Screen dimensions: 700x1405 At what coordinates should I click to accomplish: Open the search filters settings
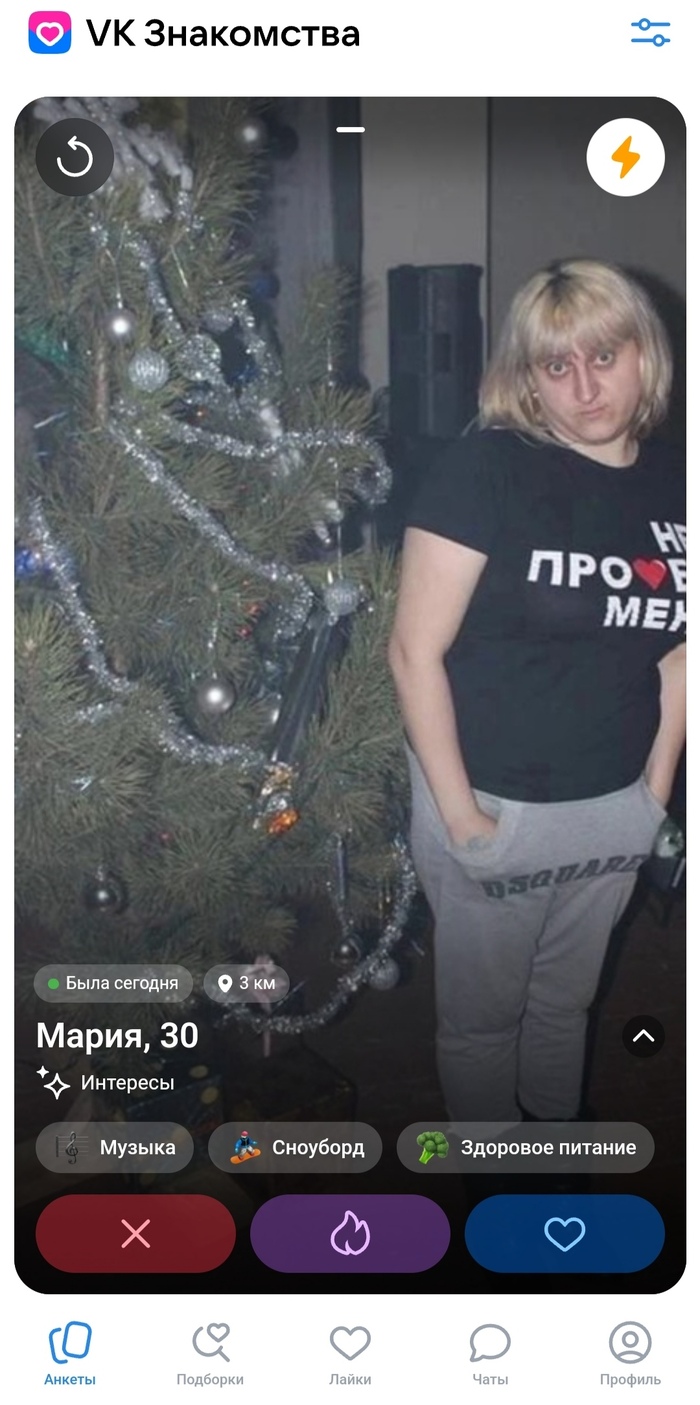[650, 33]
